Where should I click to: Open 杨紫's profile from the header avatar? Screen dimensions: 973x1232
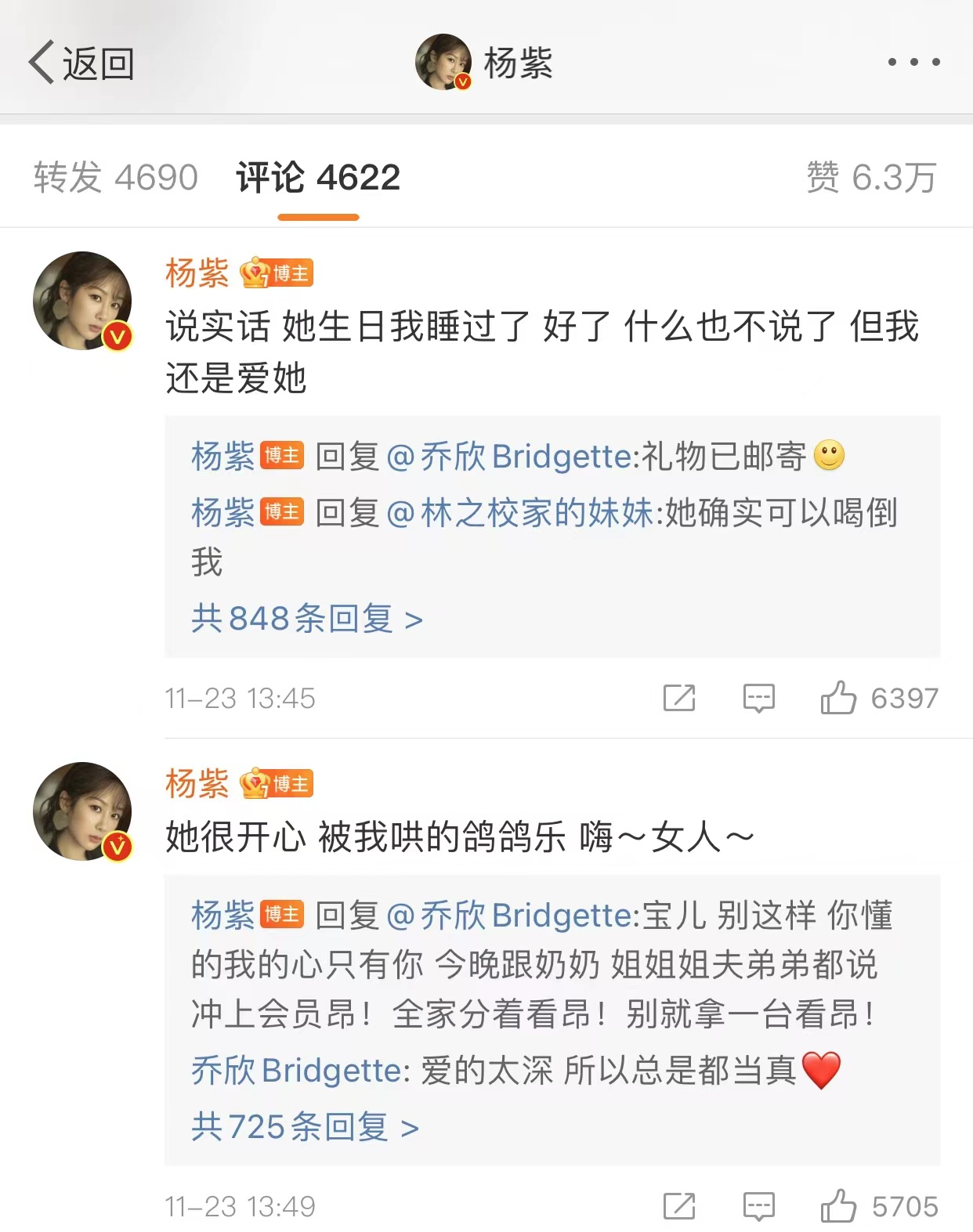click(443, 62)
